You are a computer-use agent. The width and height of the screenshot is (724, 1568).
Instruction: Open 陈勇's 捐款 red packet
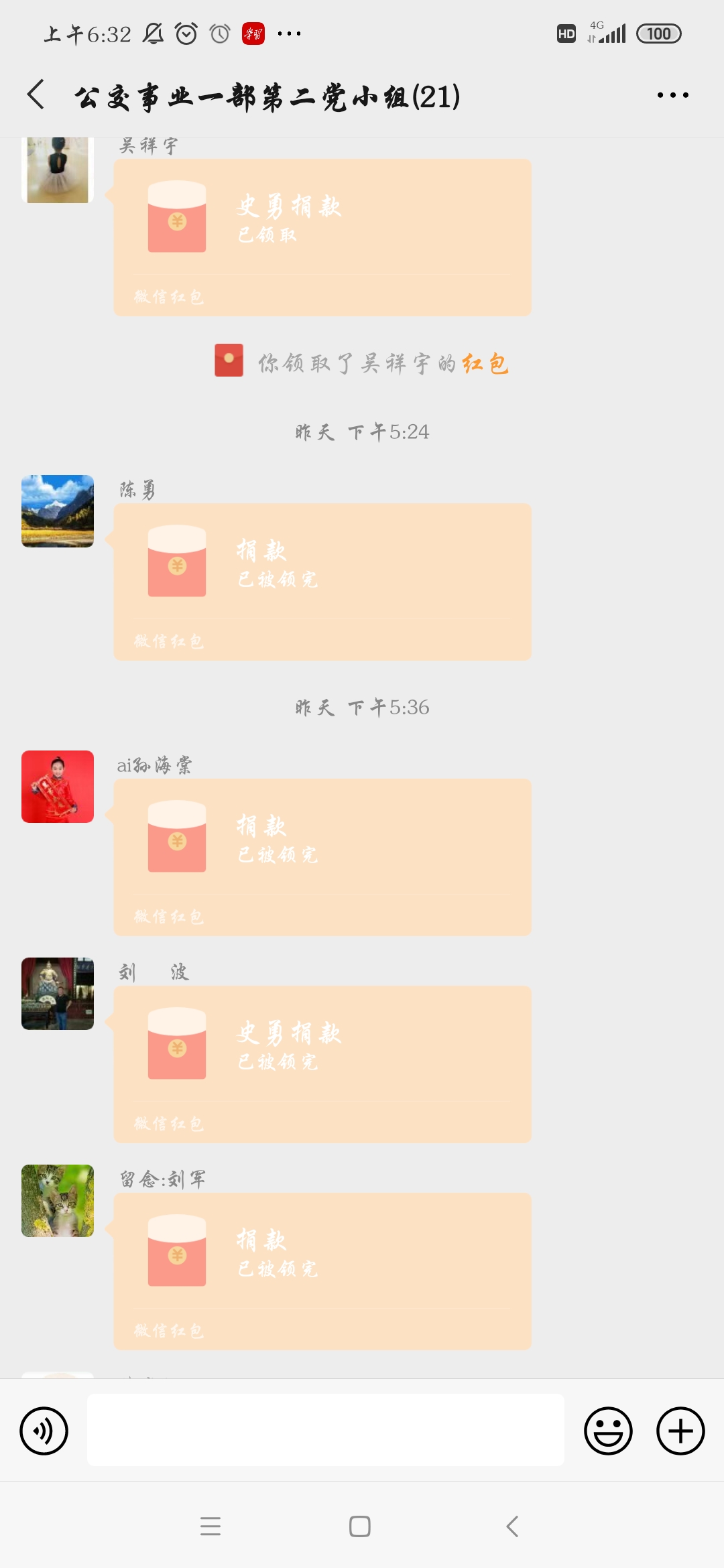(x=322, y=582)
